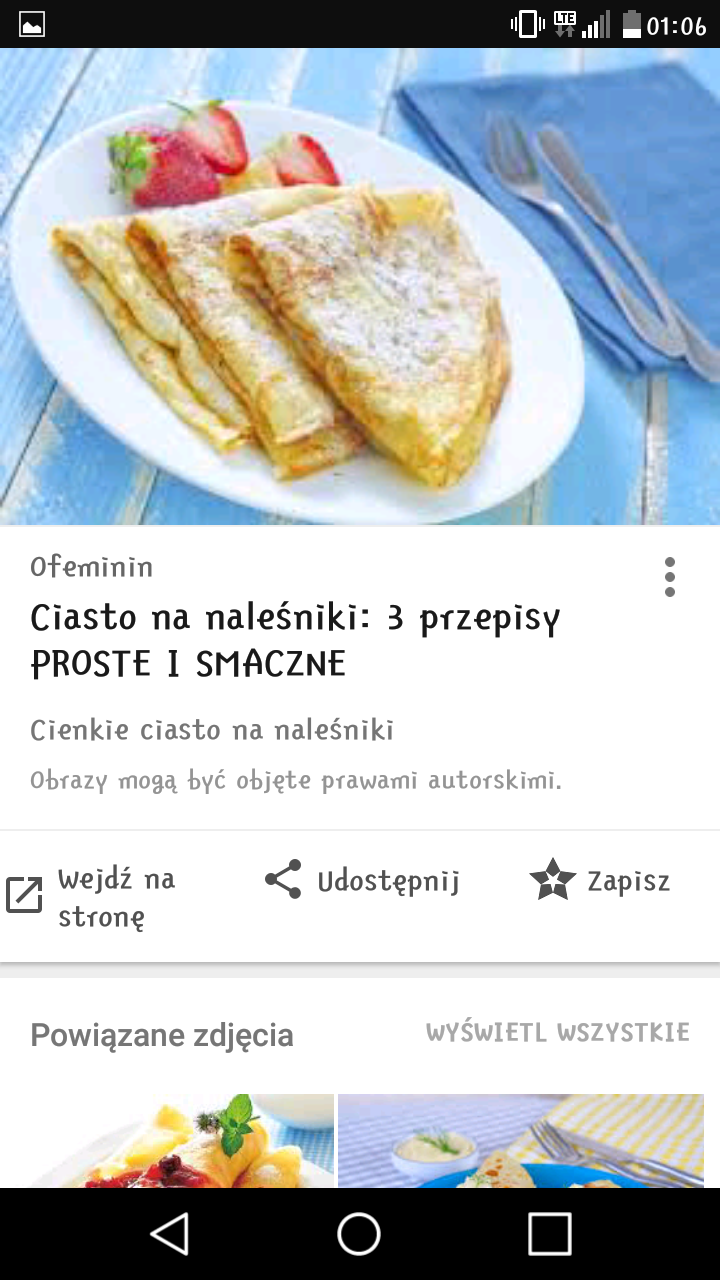This screenshot has height=1280, width=720.
Task: Go to the home screen
Action: [x=359, y=1234]
